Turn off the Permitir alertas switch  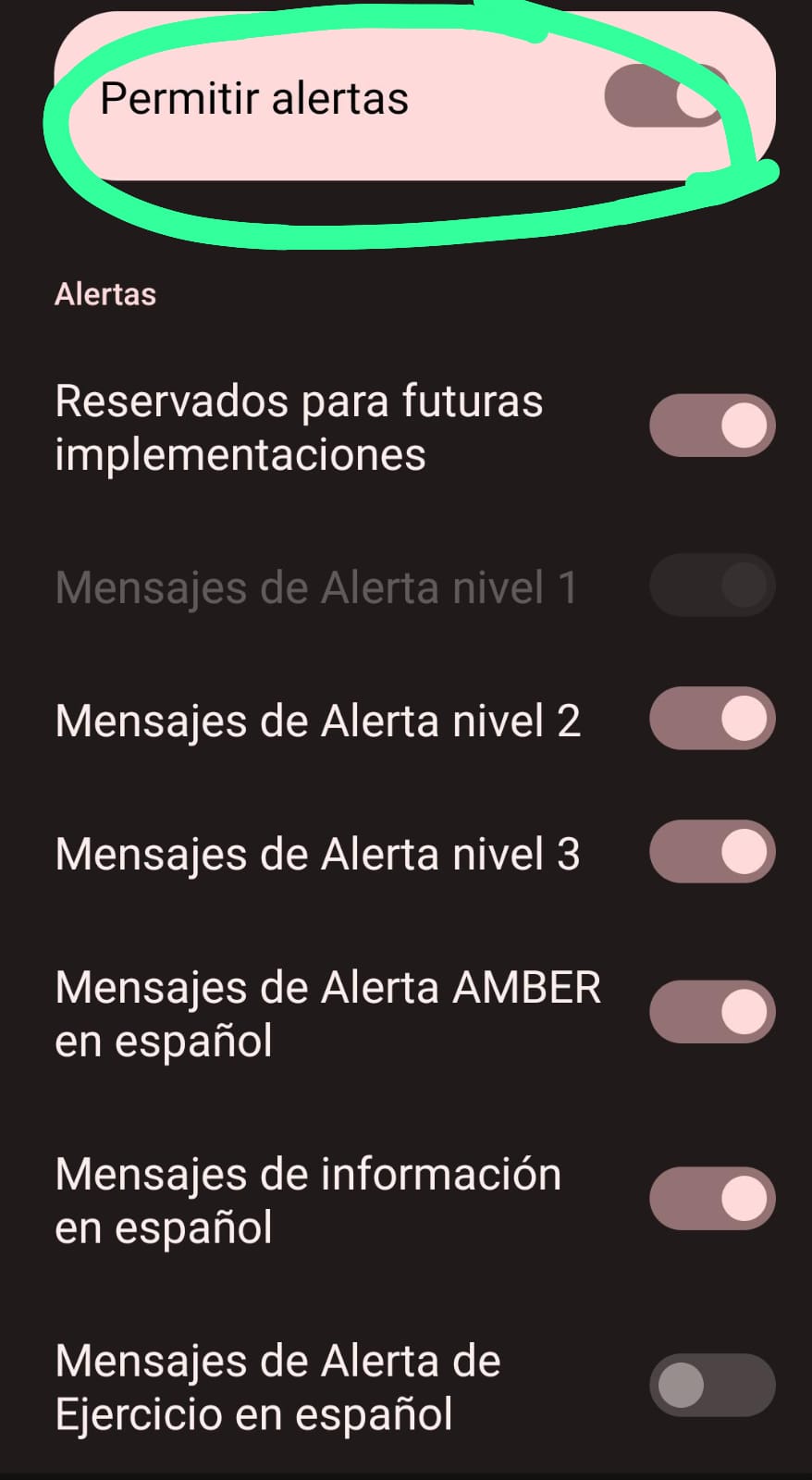(x=668, y=95)
